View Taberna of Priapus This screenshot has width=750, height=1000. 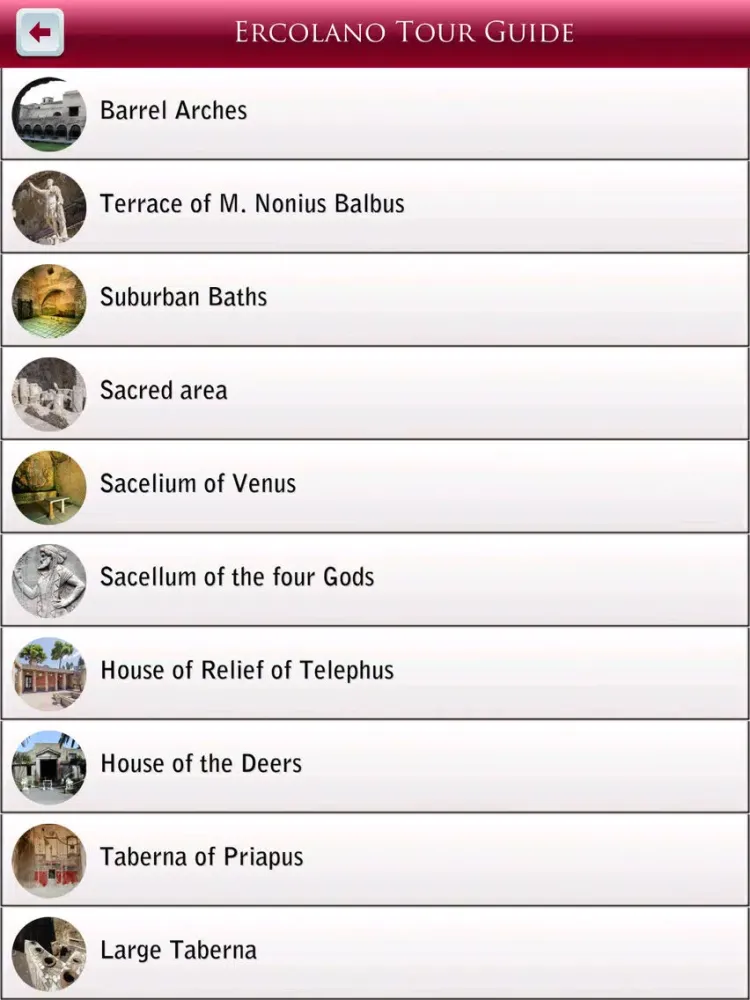374,858
